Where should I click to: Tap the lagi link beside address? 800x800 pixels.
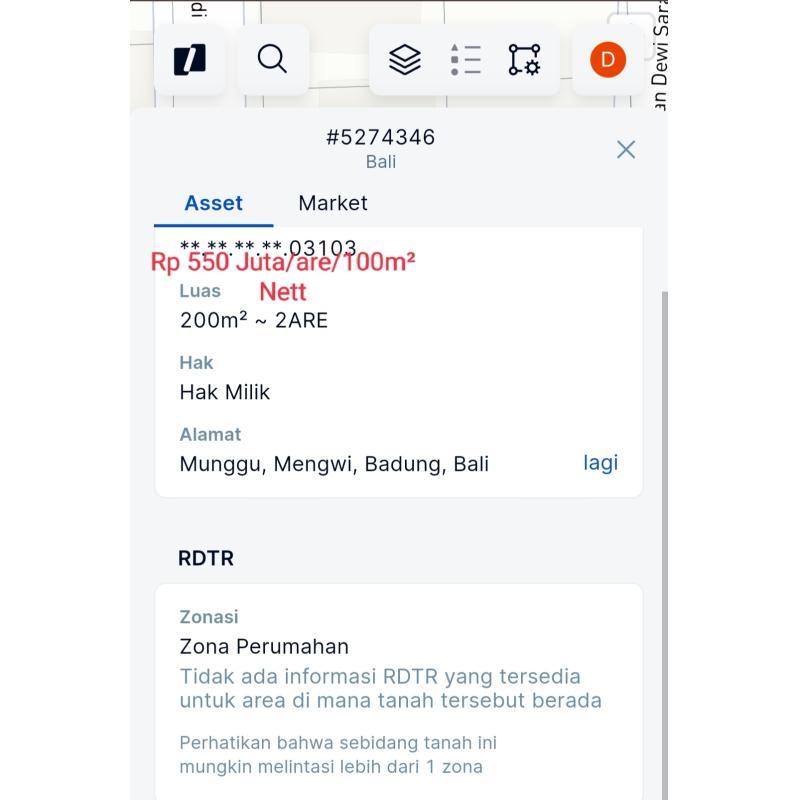coord(600,463)
